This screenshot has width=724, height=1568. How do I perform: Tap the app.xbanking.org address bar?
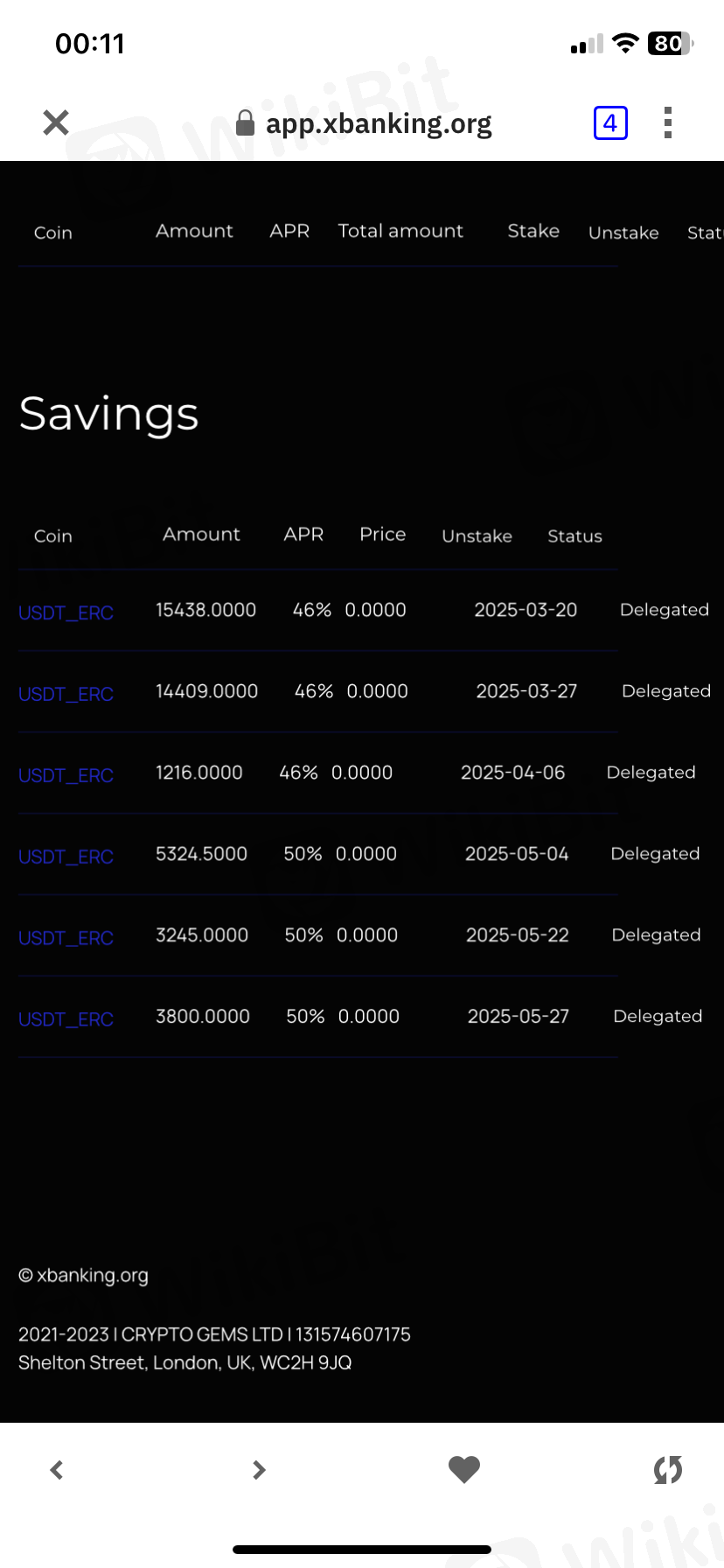[364, 123]
